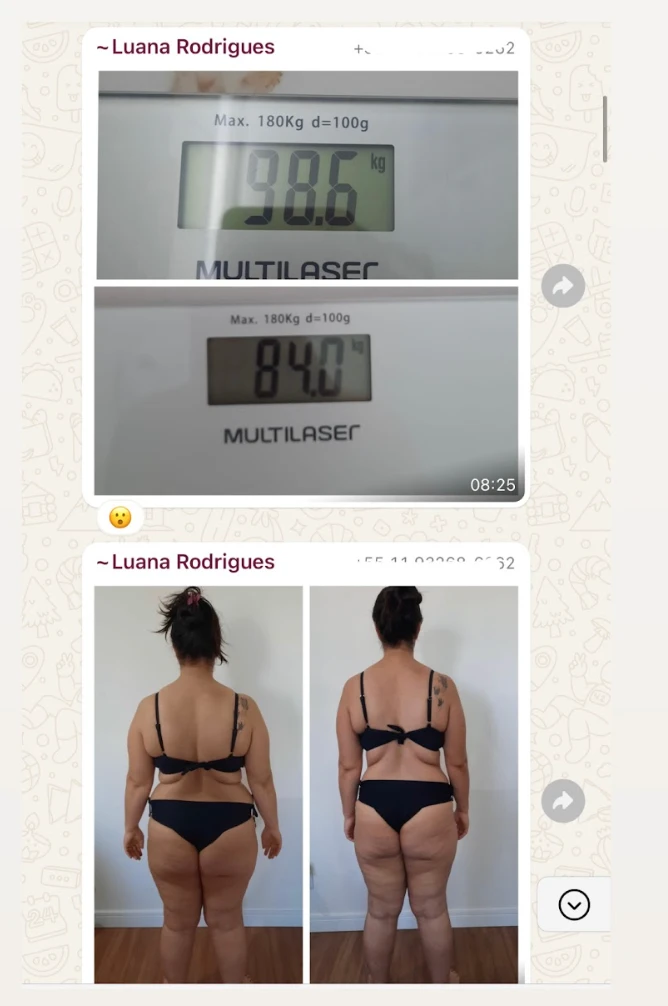Open Luana Rodrigues' name above the scale photos
This screenshot has width=668, height=1006.
tap(185, 47)
